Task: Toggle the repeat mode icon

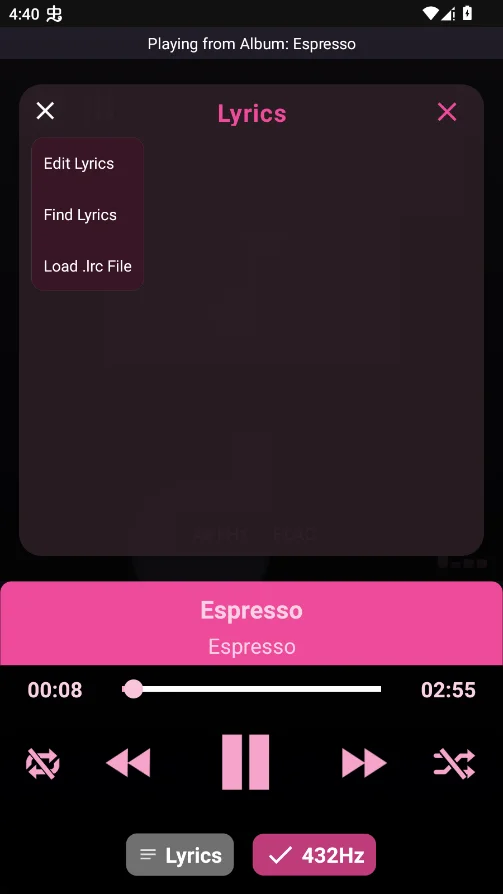Action: 43,763
